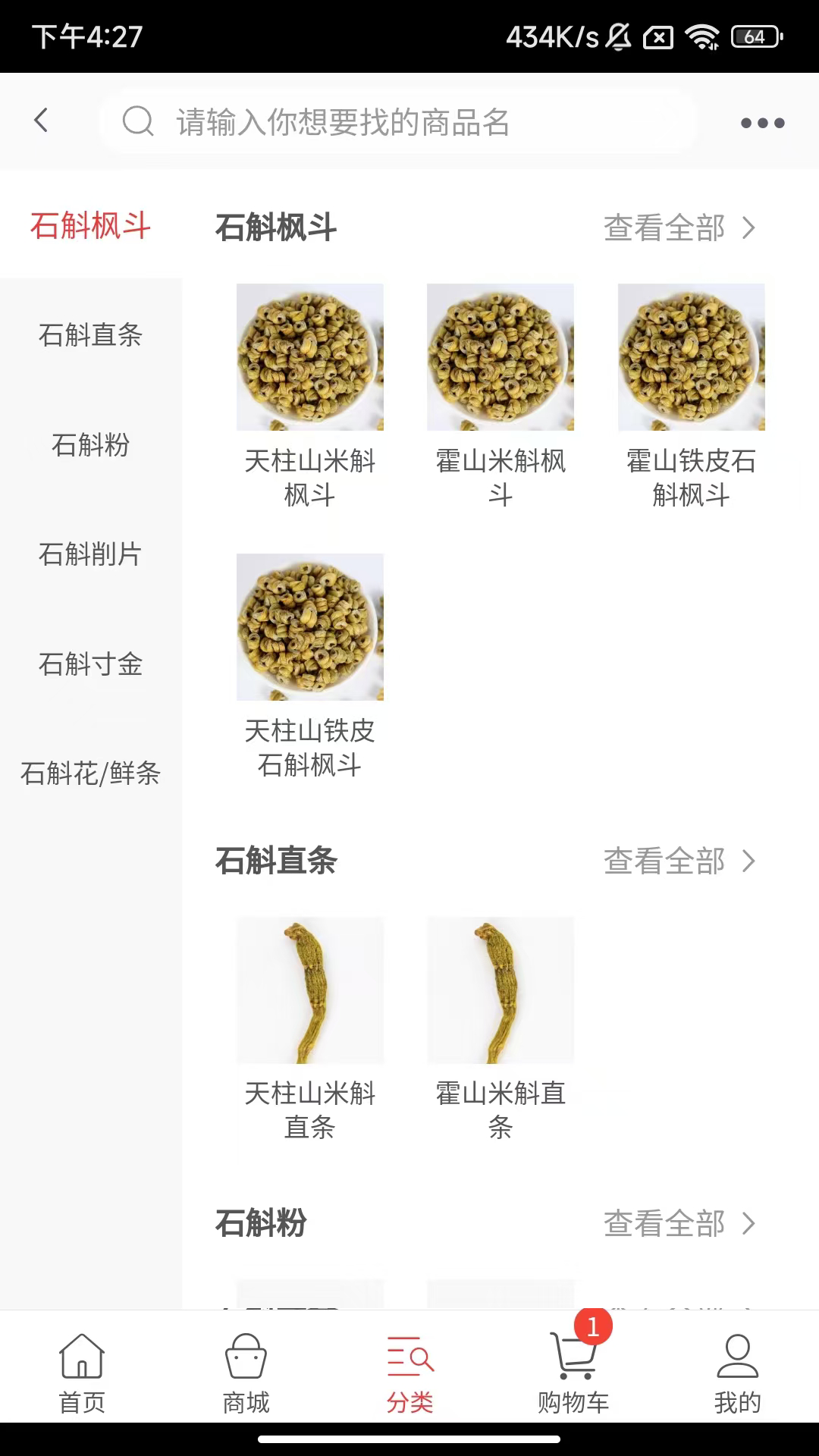View all items under 石斛枫斗

click(x=679, y=227)
